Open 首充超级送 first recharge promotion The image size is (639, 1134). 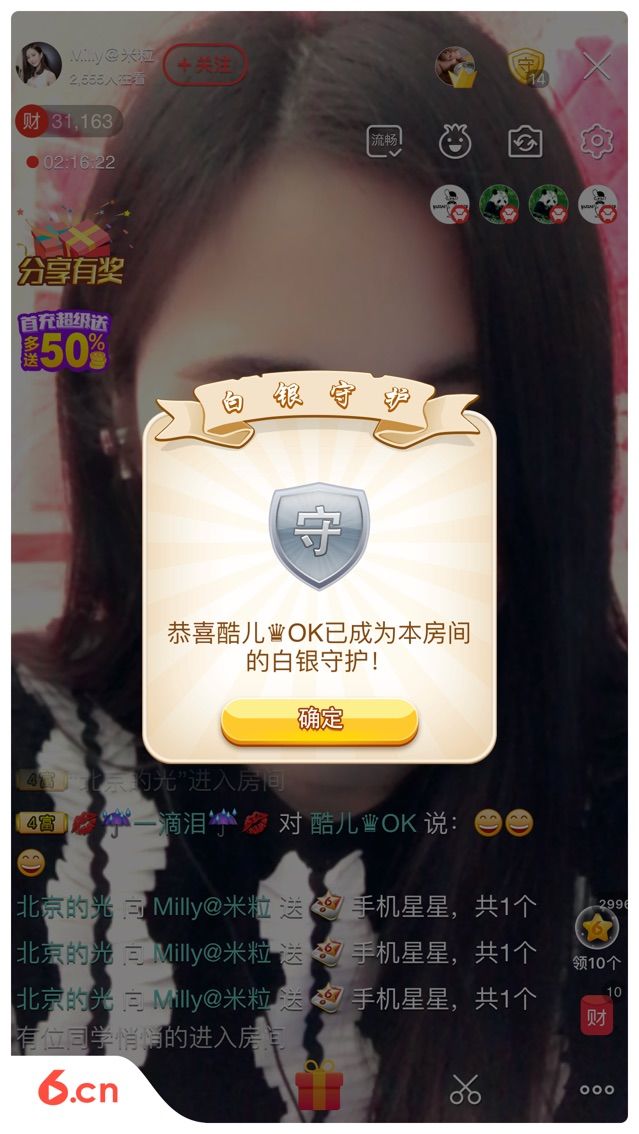point(63,341)
